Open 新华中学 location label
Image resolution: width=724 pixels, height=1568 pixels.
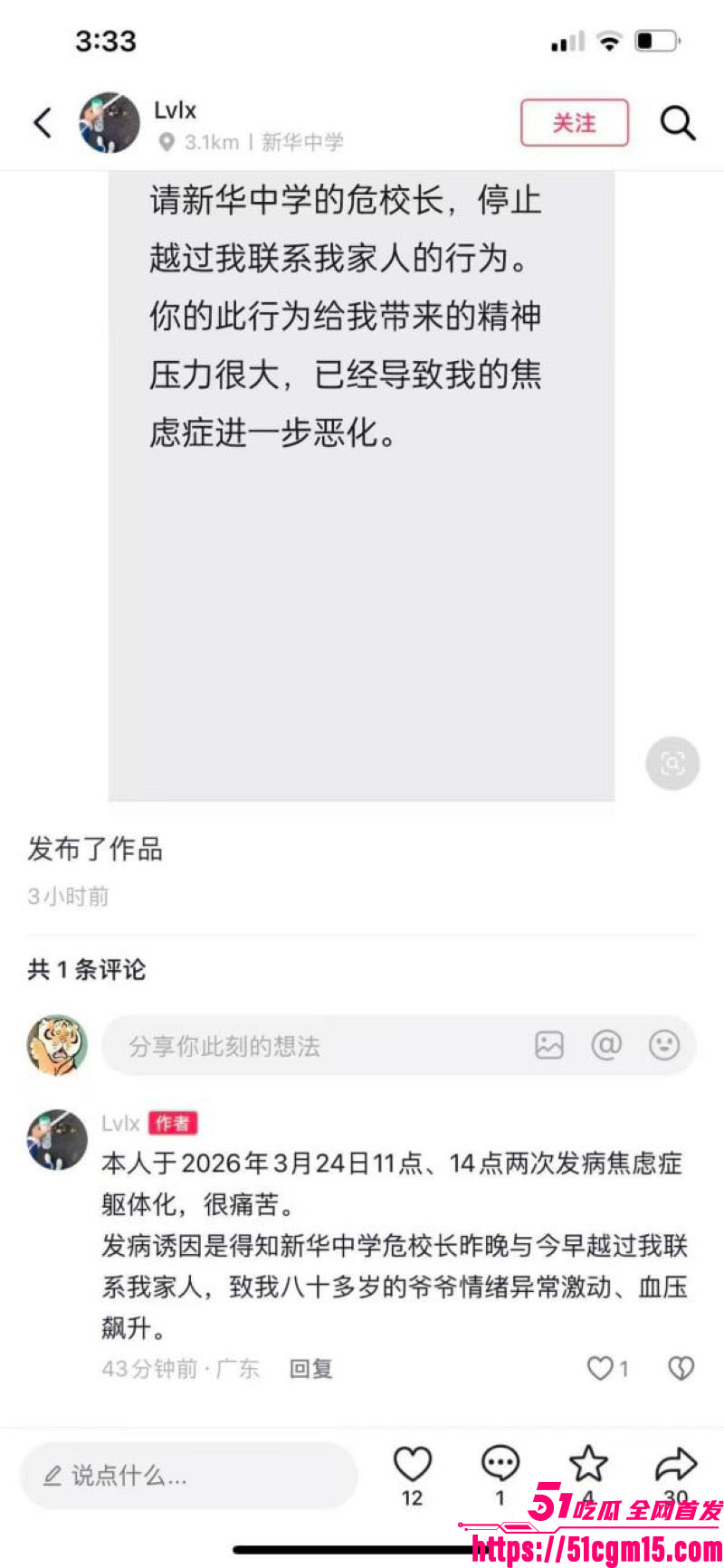[300, 142]
